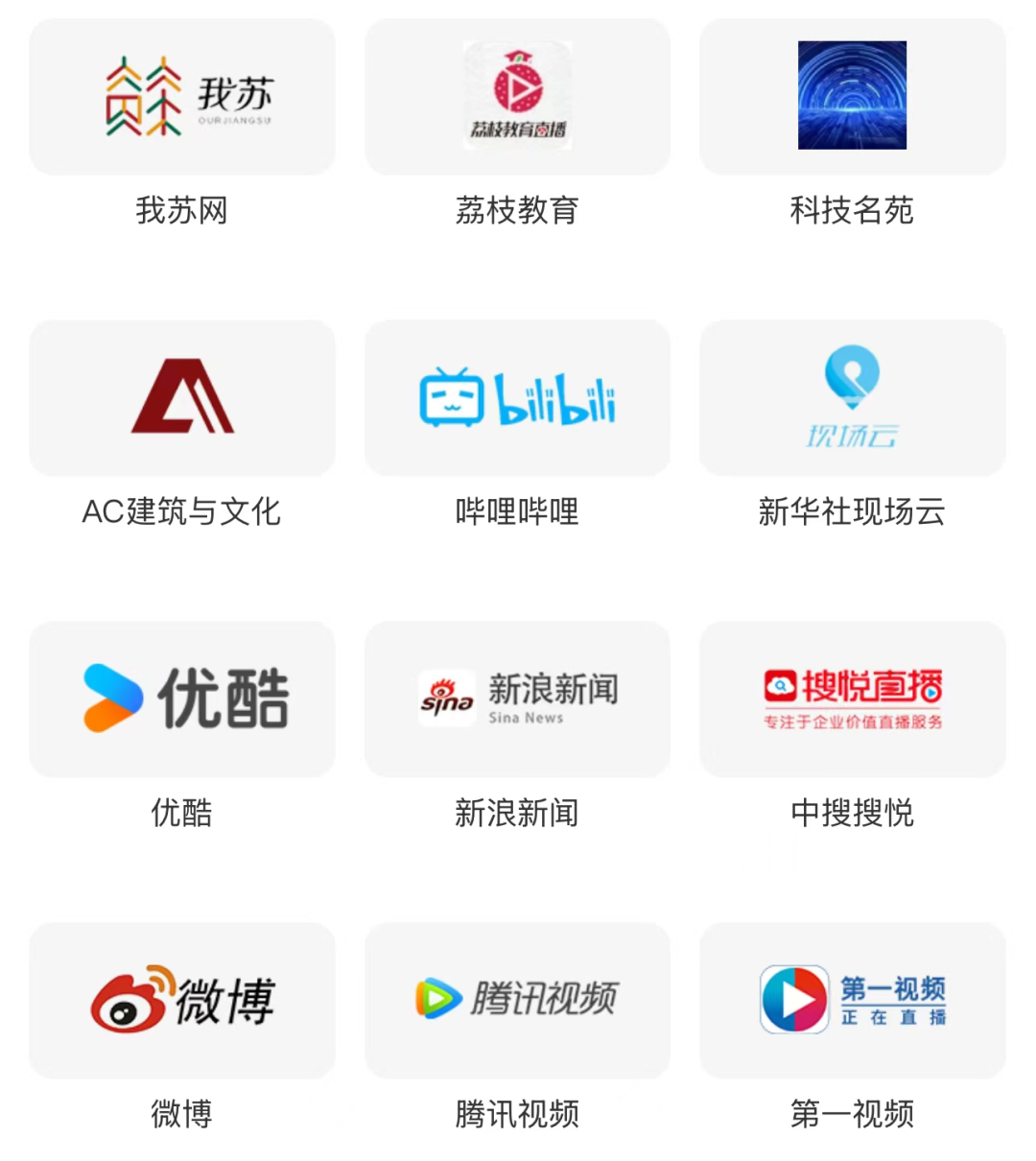Open the 哔哩哔哩 bilibili card

(x=517, y=398)
